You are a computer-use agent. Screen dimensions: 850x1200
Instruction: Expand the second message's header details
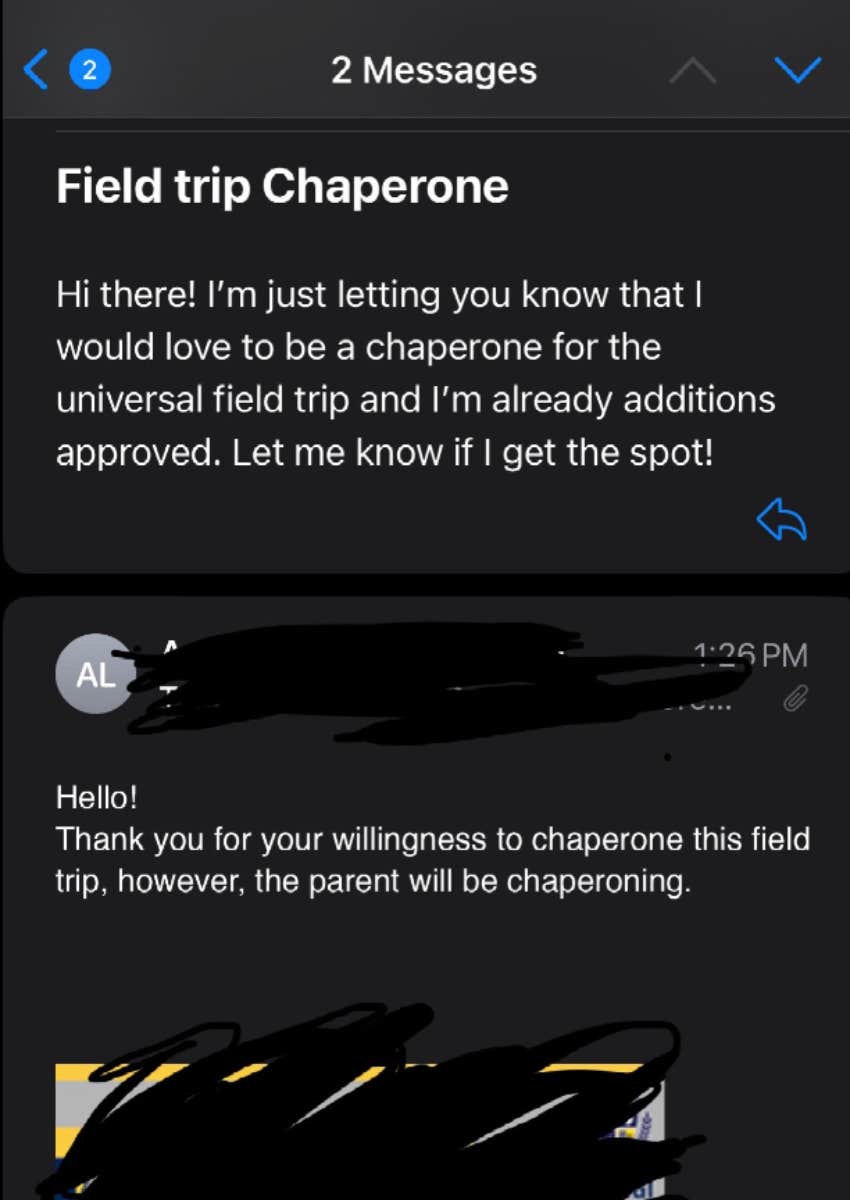pos(400,675)
